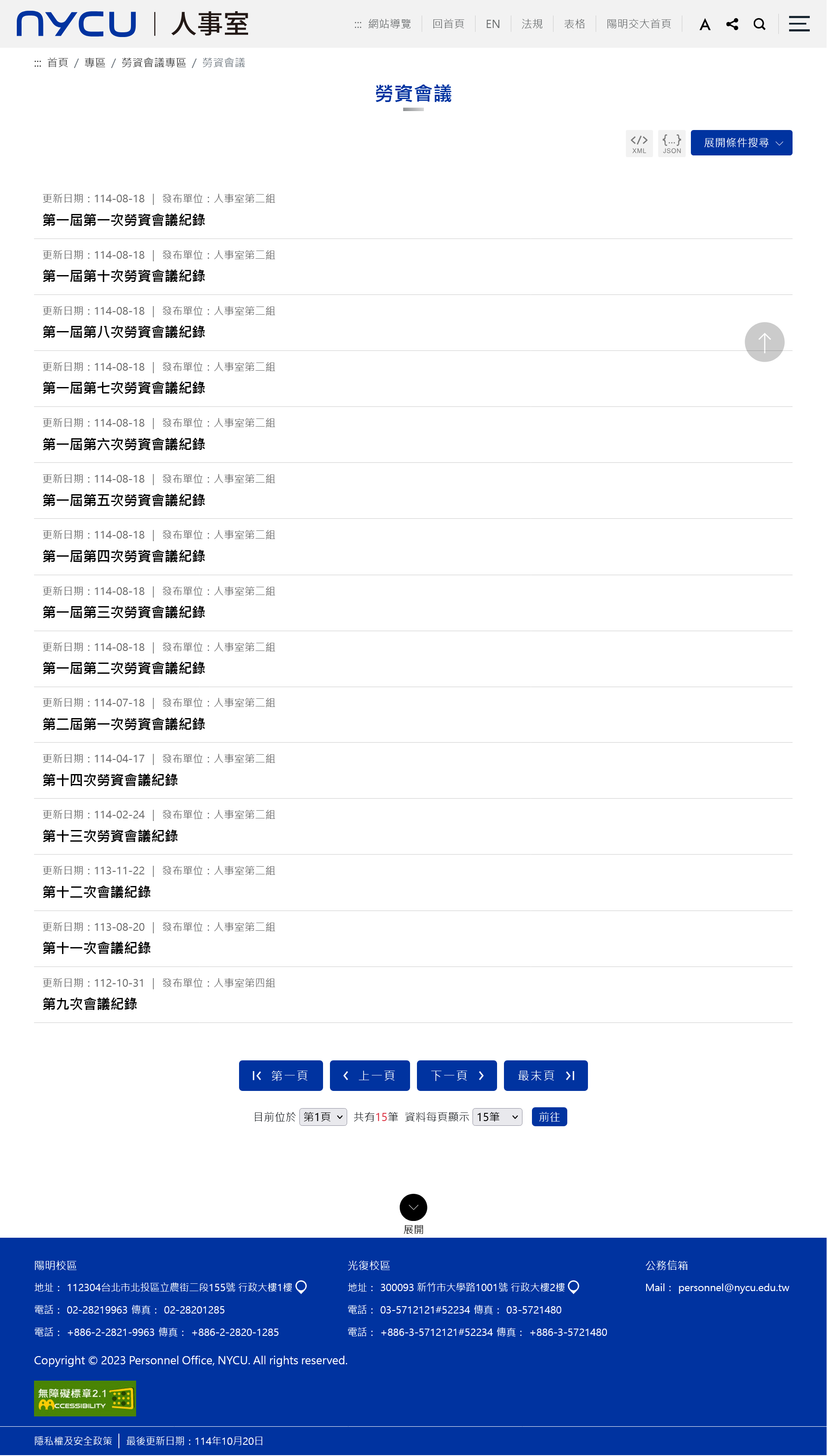Screen dimensions: 827x1456
Task: Open the 第1頁 page dropdown
Action: [323, 1117]
